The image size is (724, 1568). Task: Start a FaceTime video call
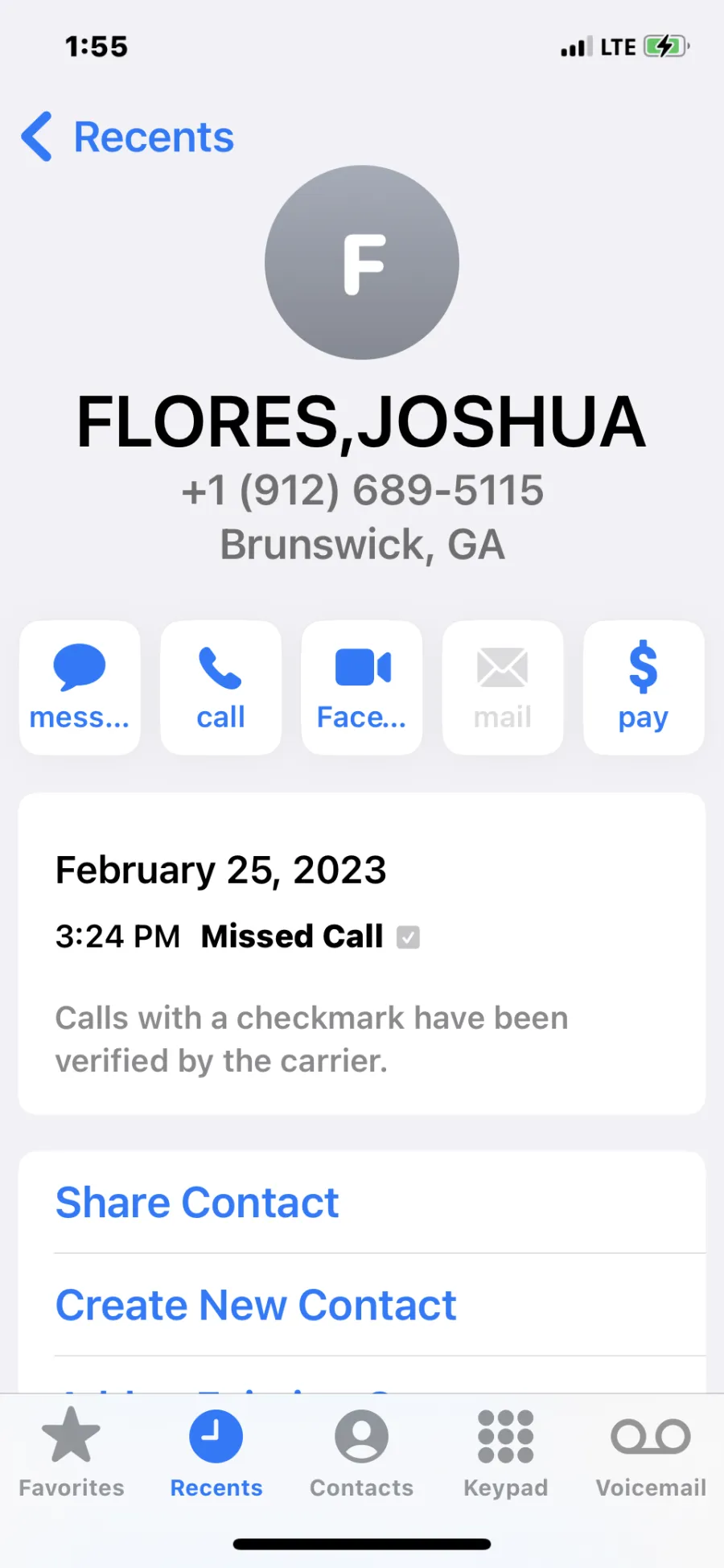[x=362, y=687]
